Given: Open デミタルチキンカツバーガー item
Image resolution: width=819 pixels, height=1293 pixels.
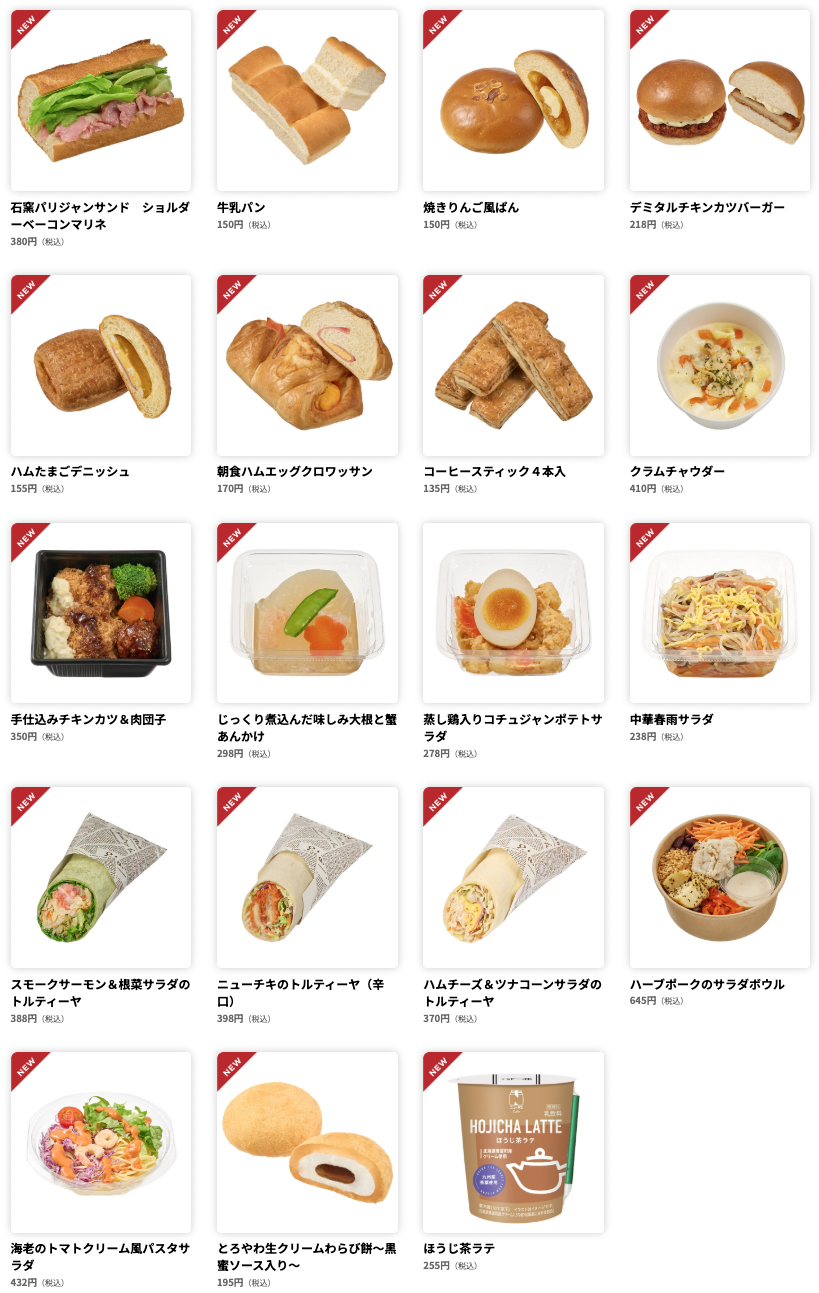Looking at the screenshot, I should 720,101.
